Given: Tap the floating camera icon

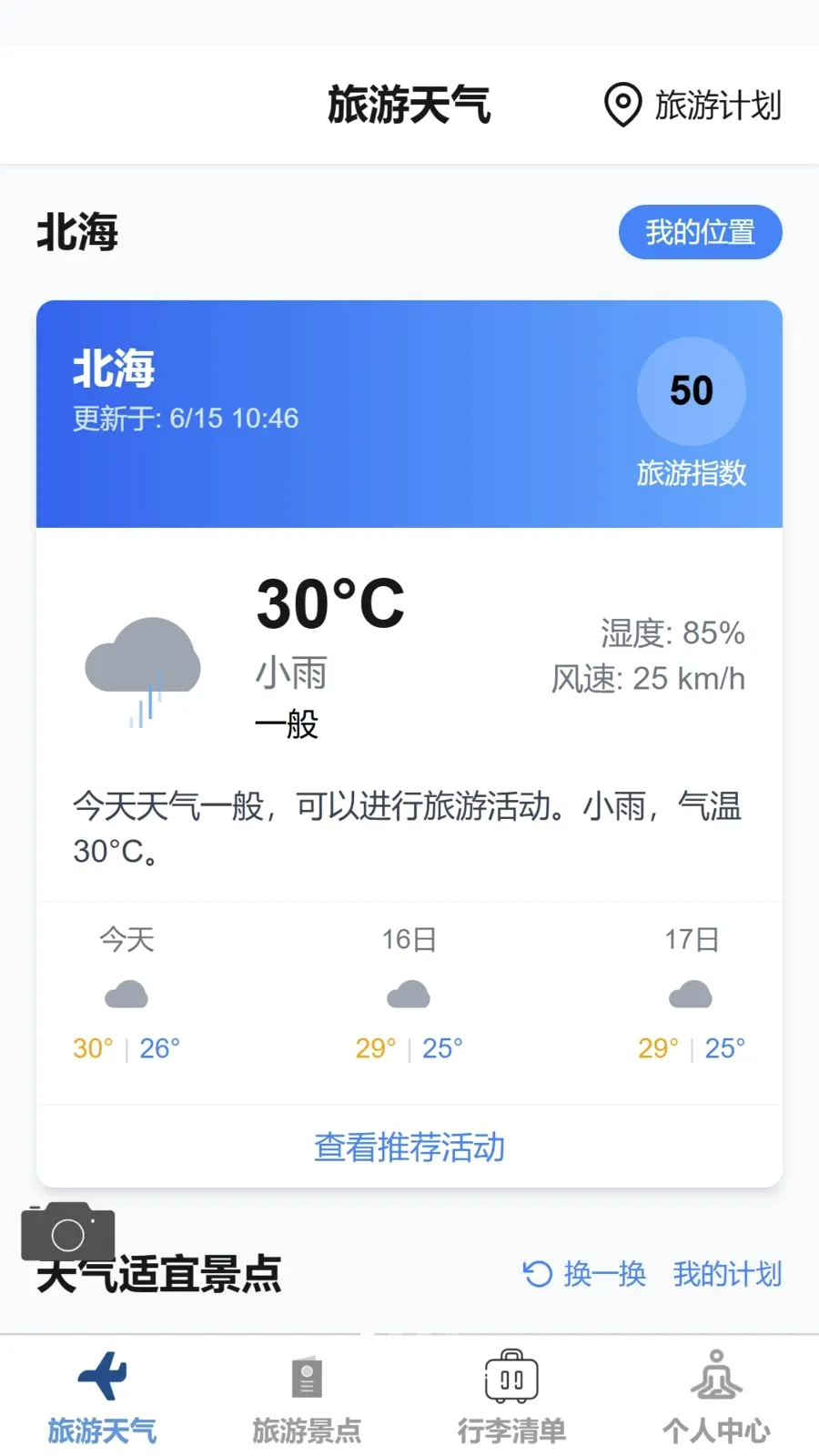Looking at the screenshot, I should [68, 1232].
